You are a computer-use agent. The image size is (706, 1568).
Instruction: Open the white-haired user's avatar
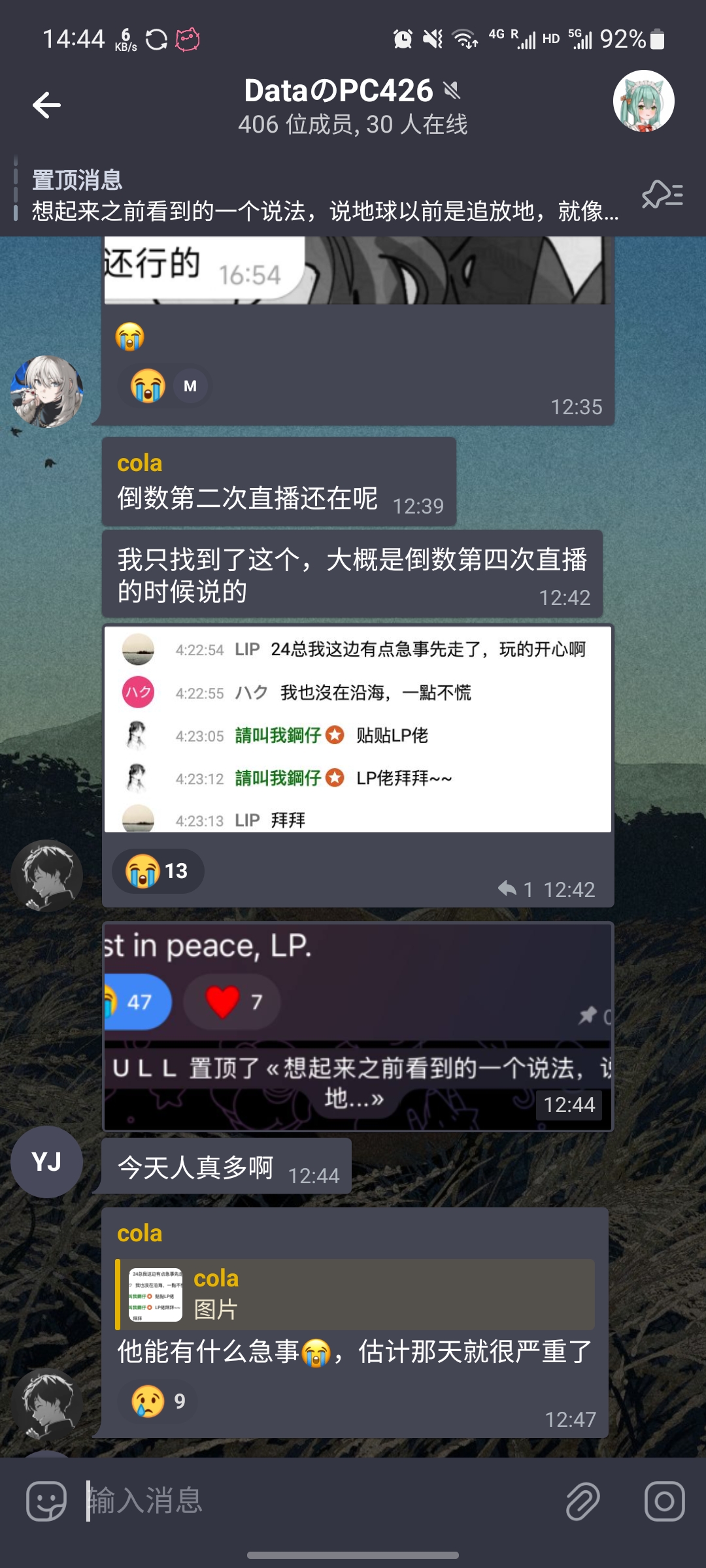coord(46,391)
